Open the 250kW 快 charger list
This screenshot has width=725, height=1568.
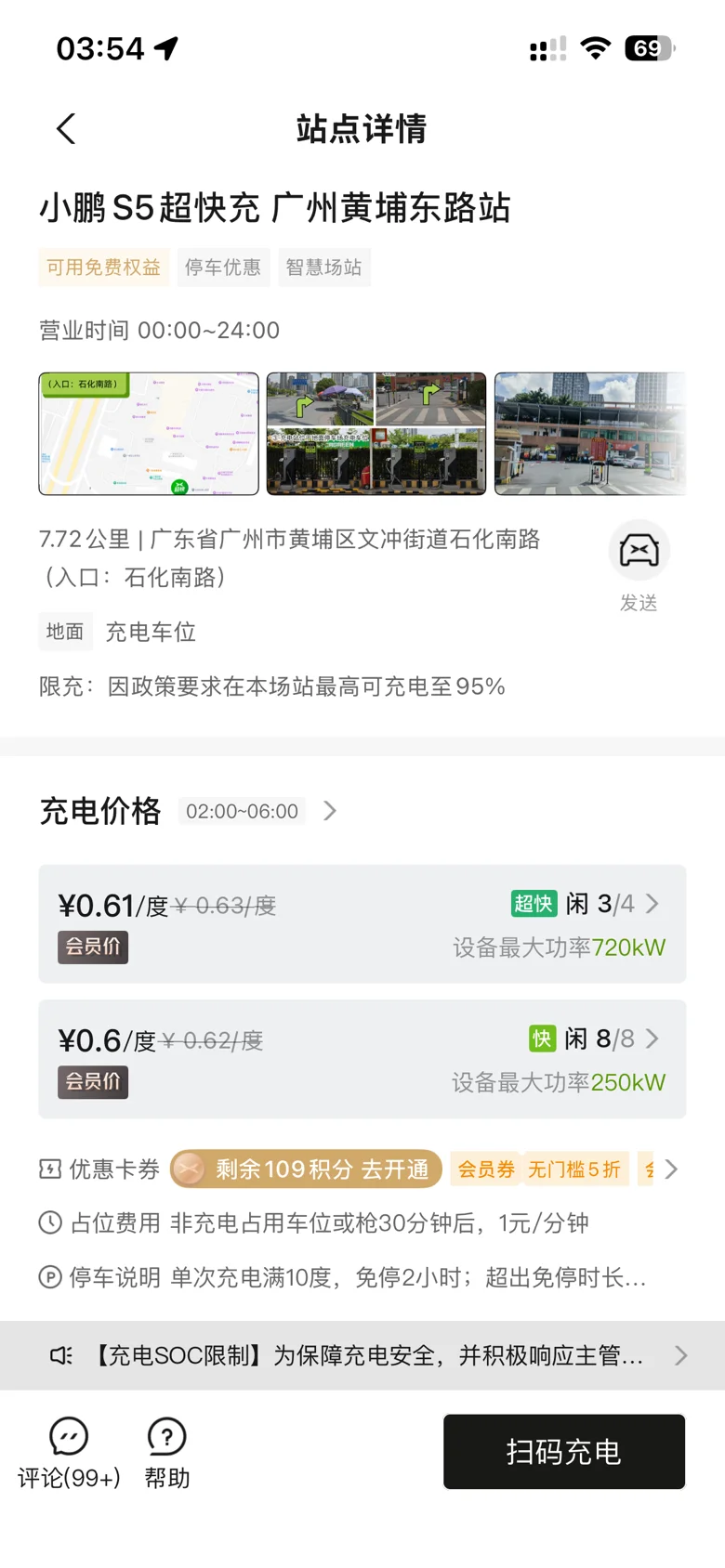pyautogui.click(x=362, y=1059)
